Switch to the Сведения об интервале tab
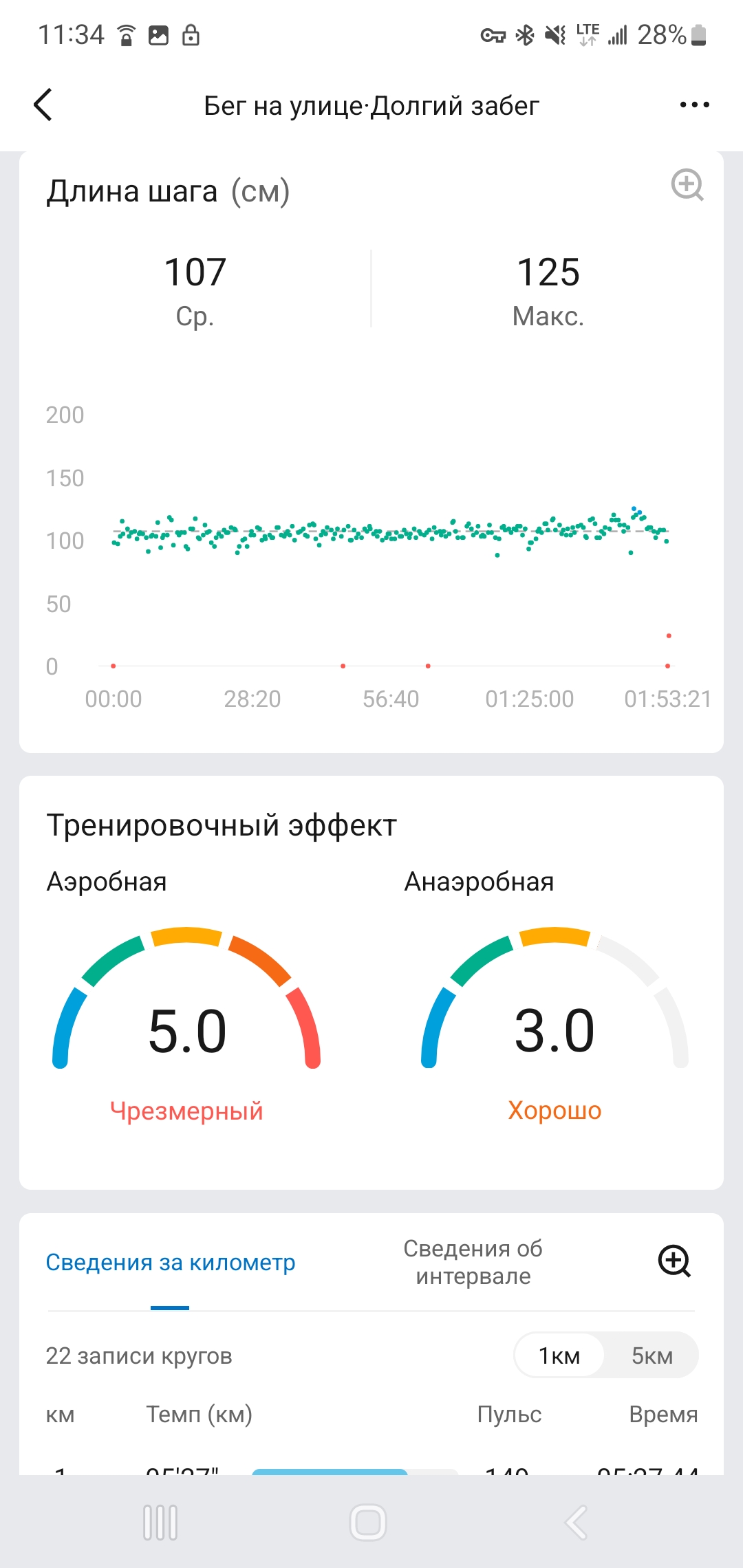The height and width of the screenshot is (1568, 743). pyautogui.click(x=473, y=1262)
